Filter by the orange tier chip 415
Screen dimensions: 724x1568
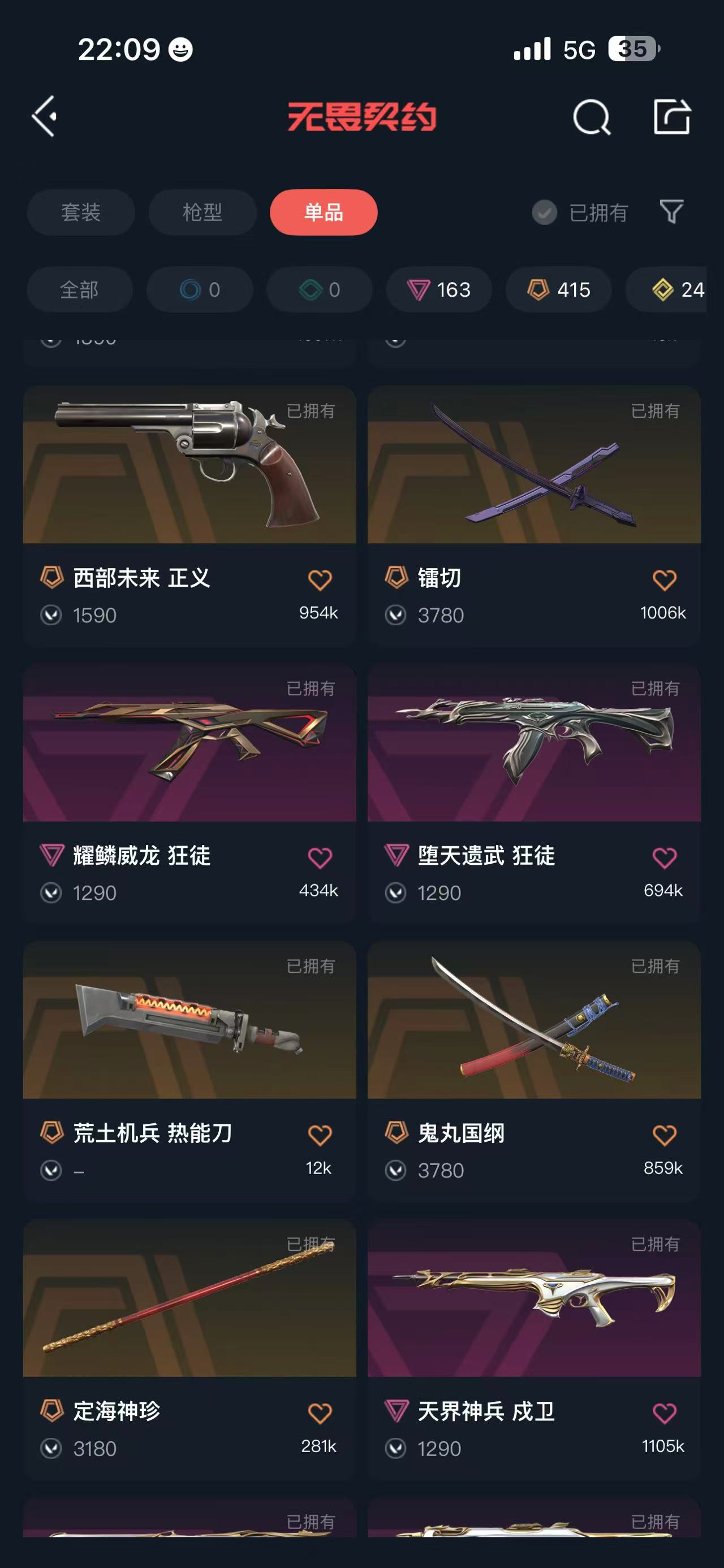click(x=558, y=290)
